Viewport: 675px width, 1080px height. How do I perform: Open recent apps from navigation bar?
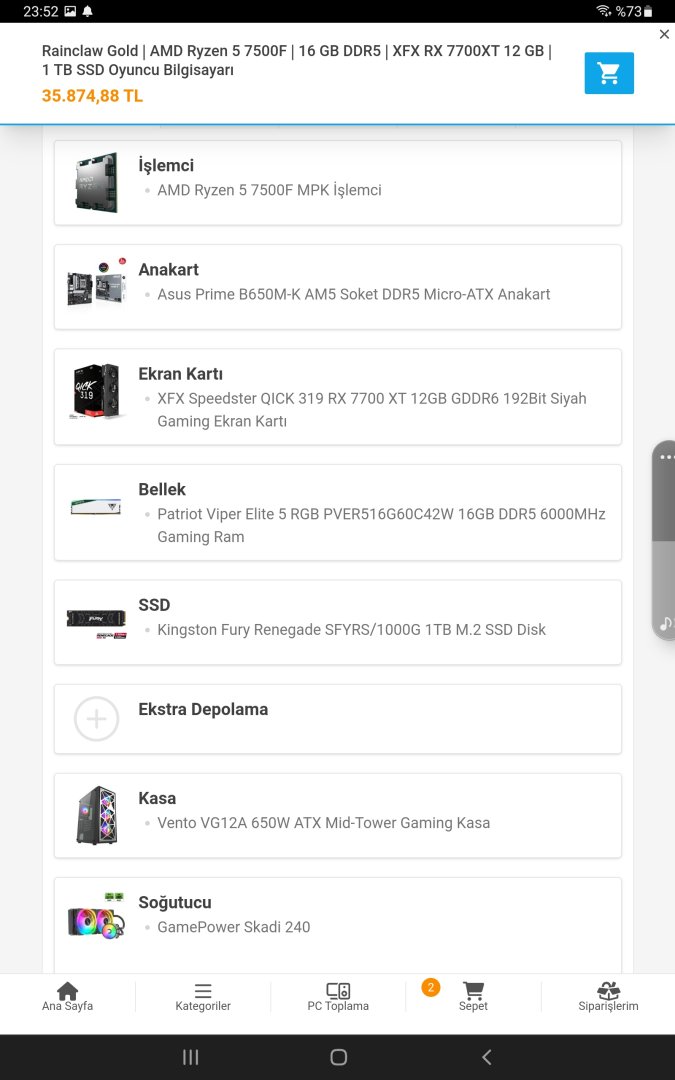191,1057
